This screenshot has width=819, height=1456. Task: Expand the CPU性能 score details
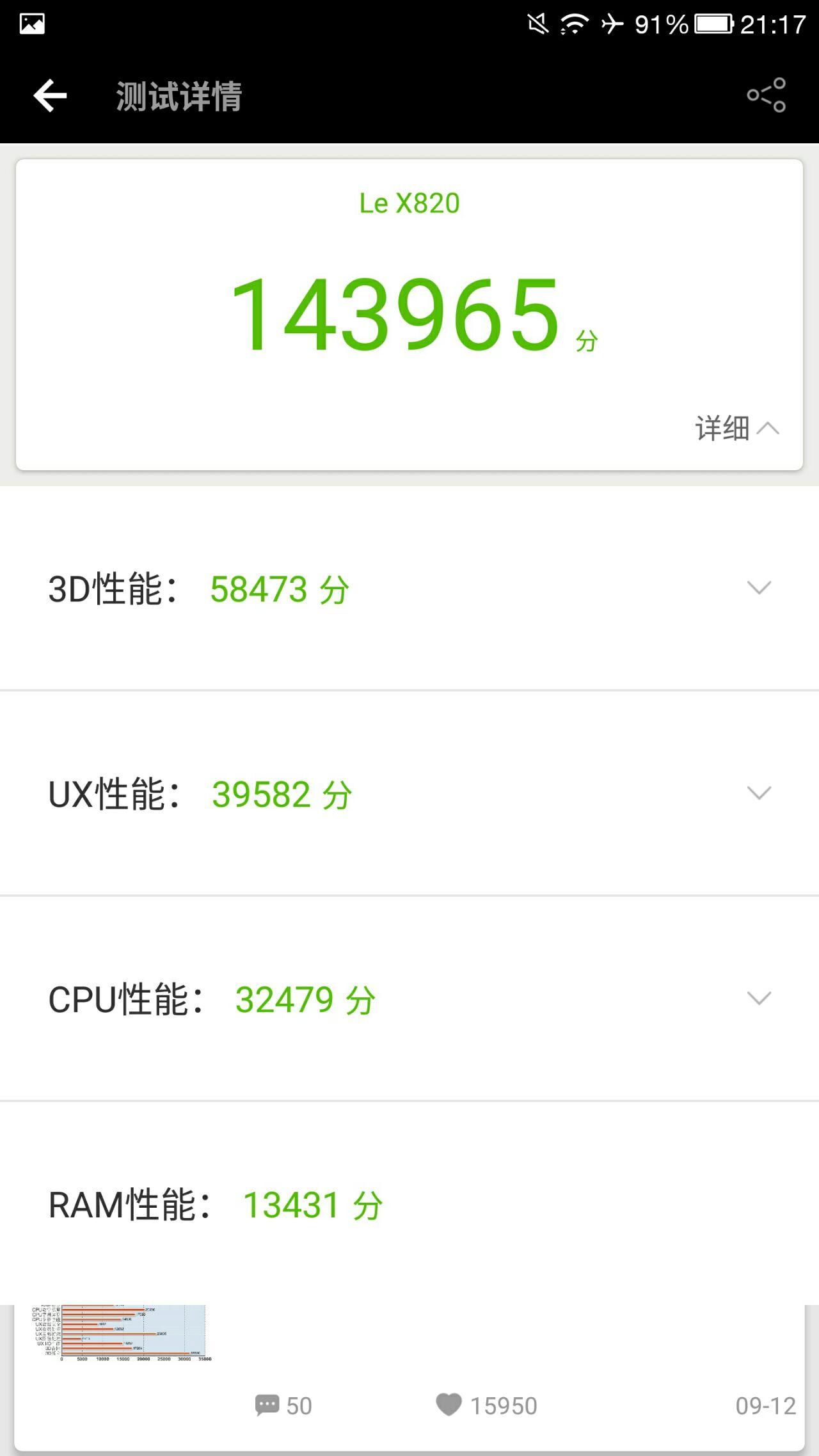tap(759, 999)
